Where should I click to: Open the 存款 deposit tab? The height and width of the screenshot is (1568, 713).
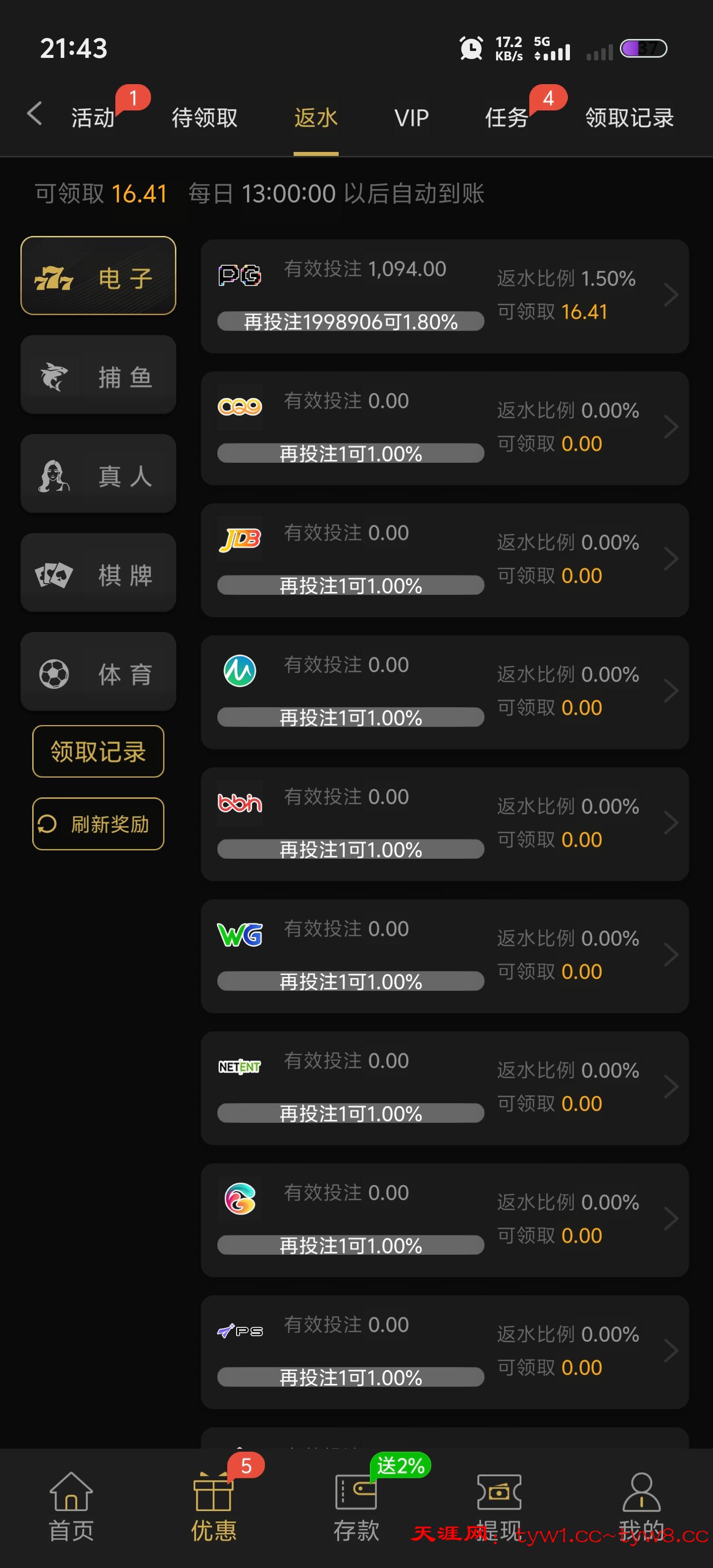click(x=356, y=1506)
